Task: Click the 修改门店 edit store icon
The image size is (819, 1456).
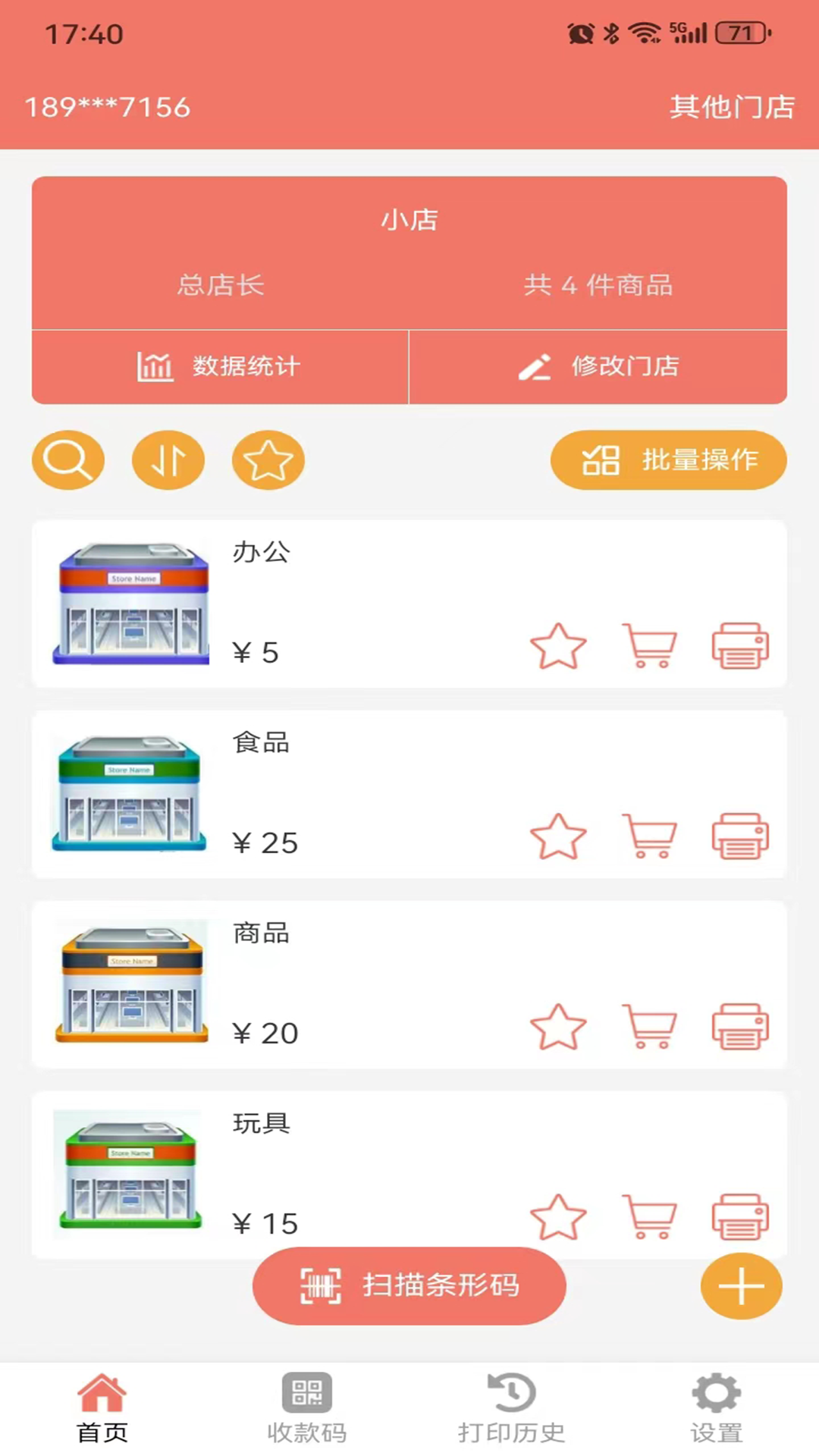Action: (x=536, y=366)
